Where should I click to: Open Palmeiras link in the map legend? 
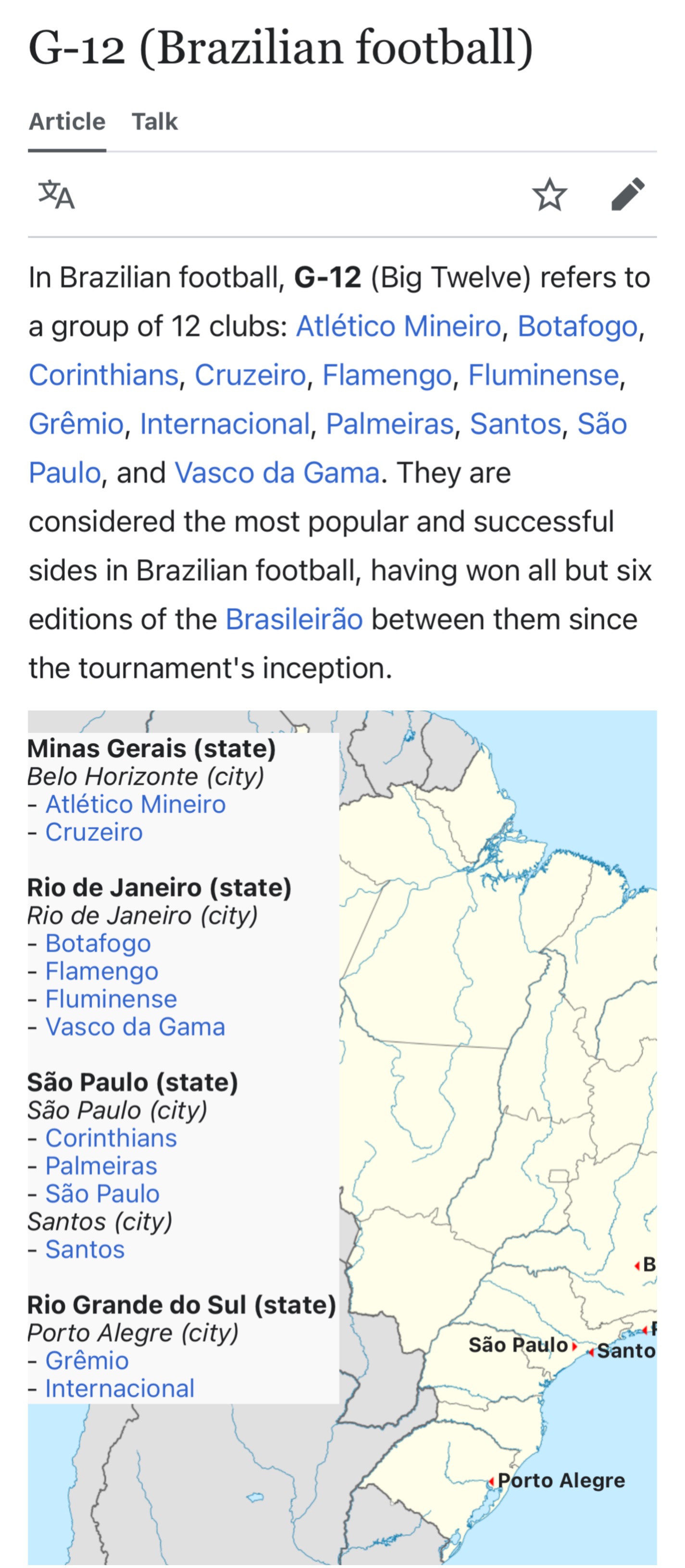tap(101, 1165)
